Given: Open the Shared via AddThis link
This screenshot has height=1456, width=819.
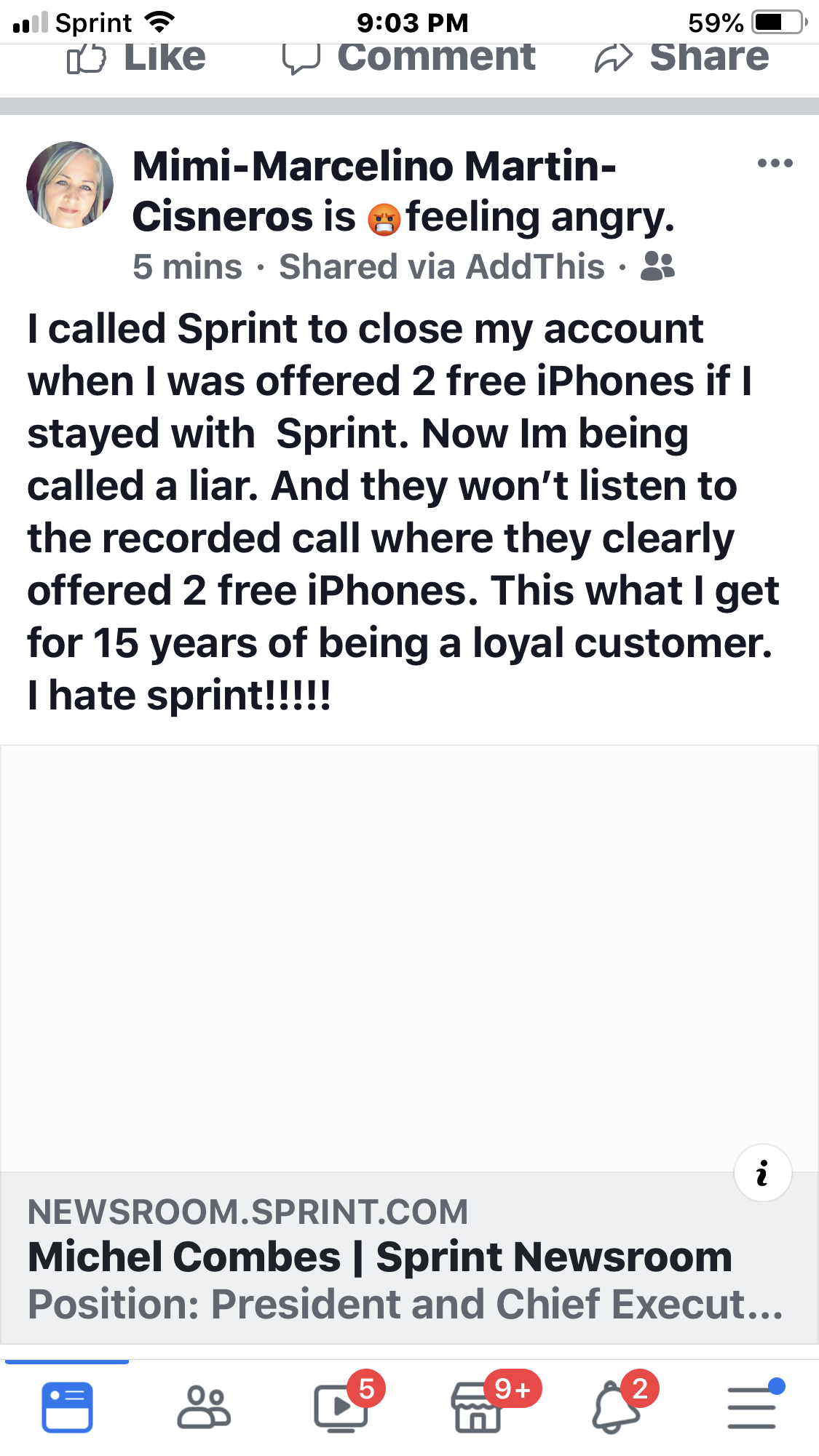Looking at the screenshot, I should (x=442, y=266).
